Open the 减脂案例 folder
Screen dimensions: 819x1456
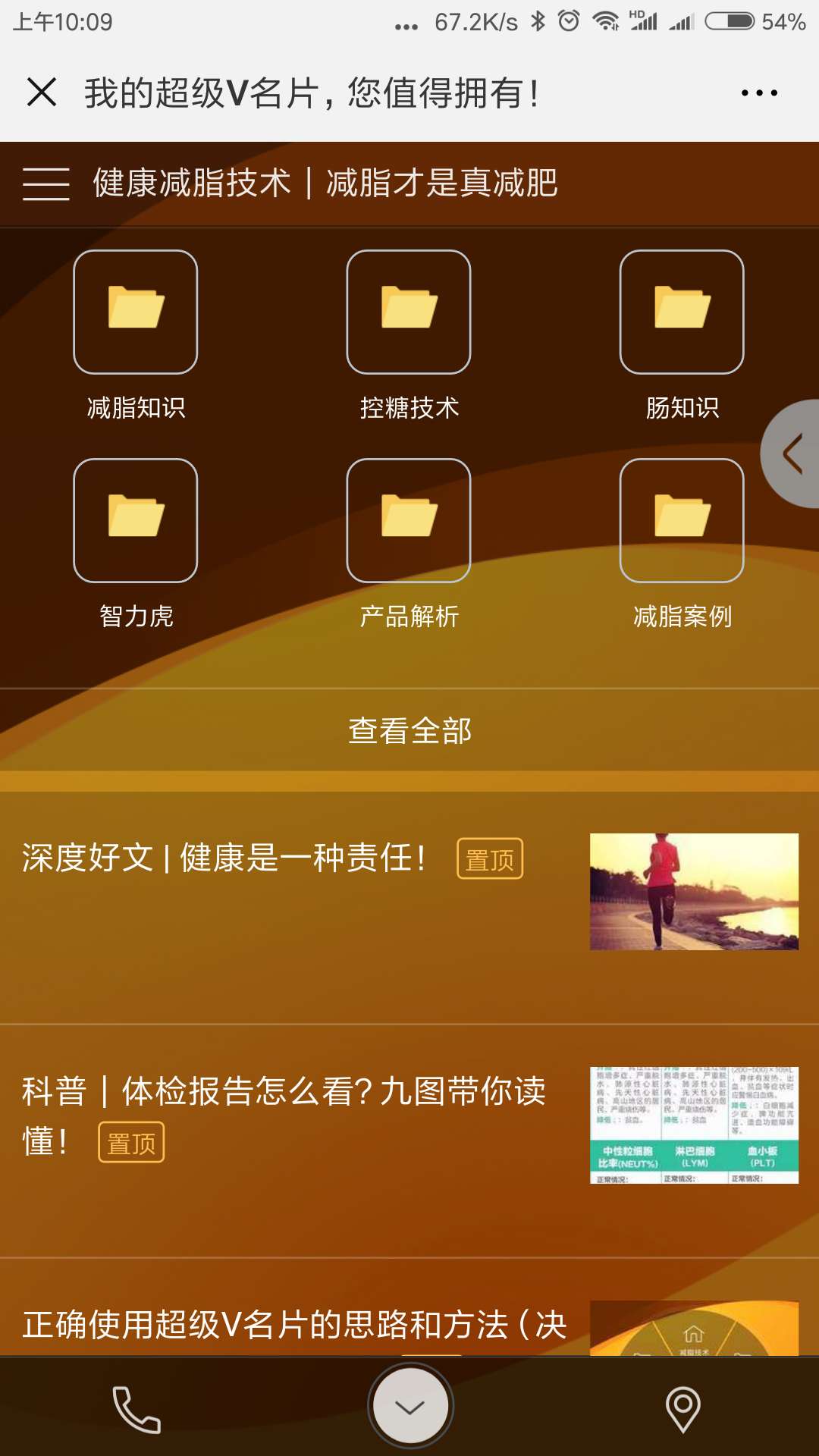click(682, 521)
